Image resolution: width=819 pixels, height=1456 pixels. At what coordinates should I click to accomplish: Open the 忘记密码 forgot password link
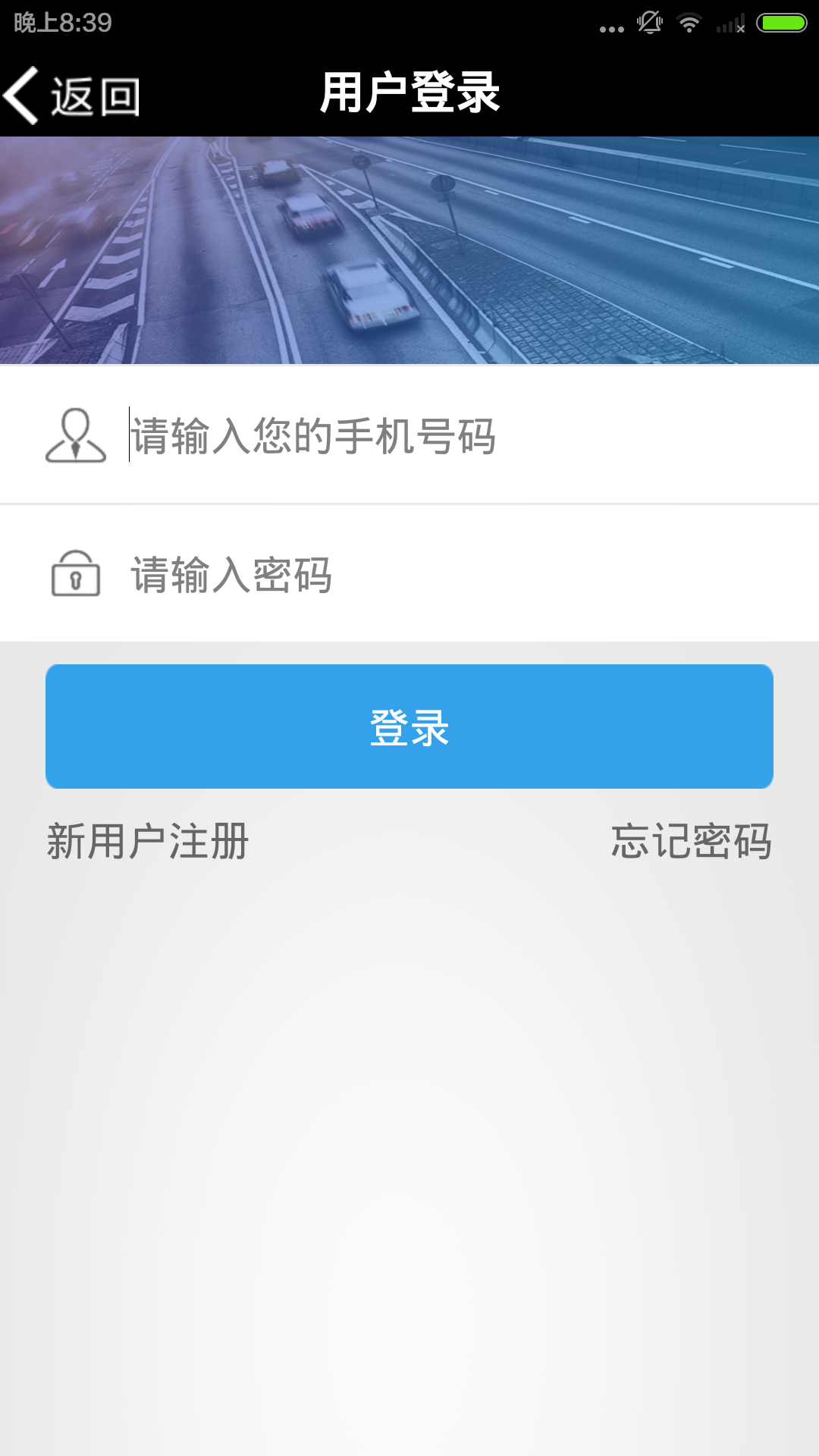point(691,841)
